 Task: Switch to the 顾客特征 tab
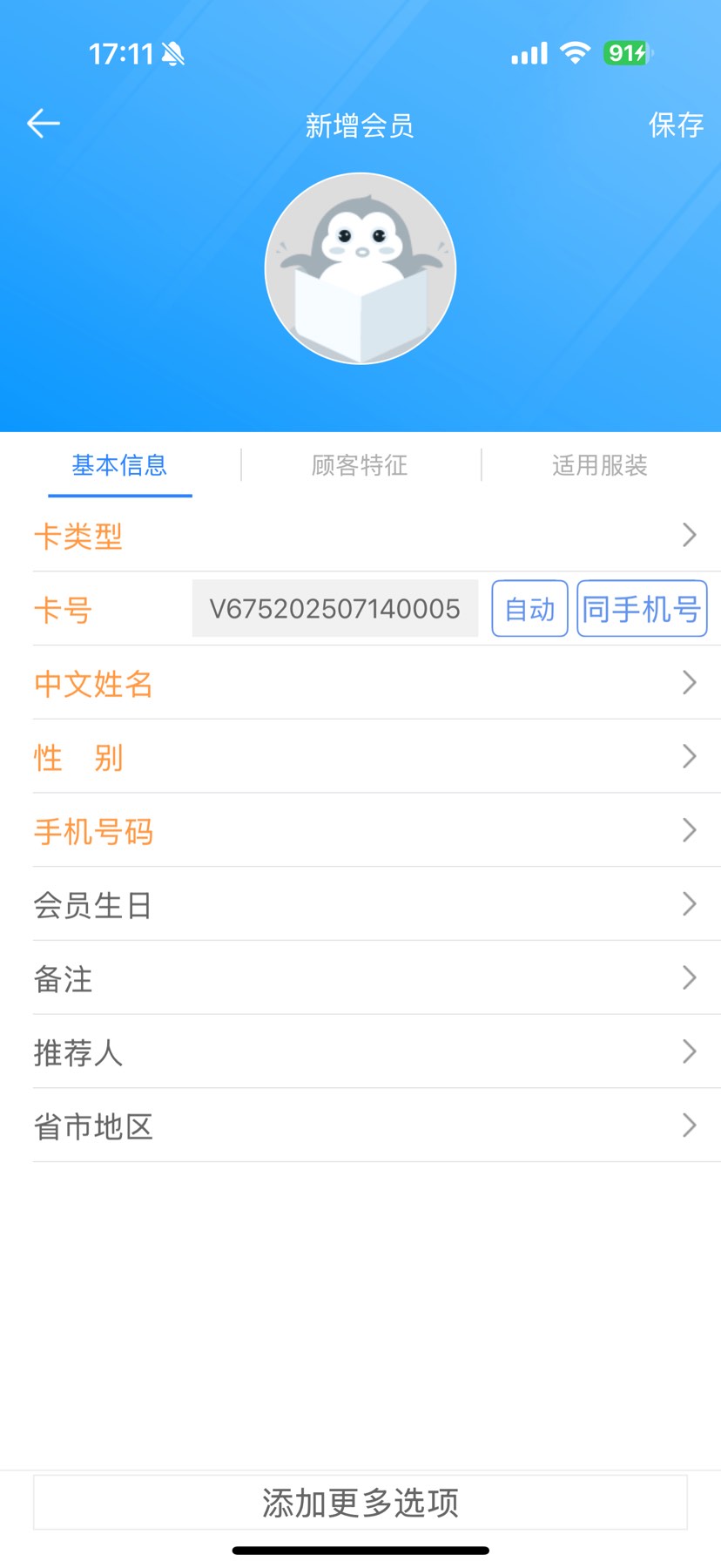(360, 466)
